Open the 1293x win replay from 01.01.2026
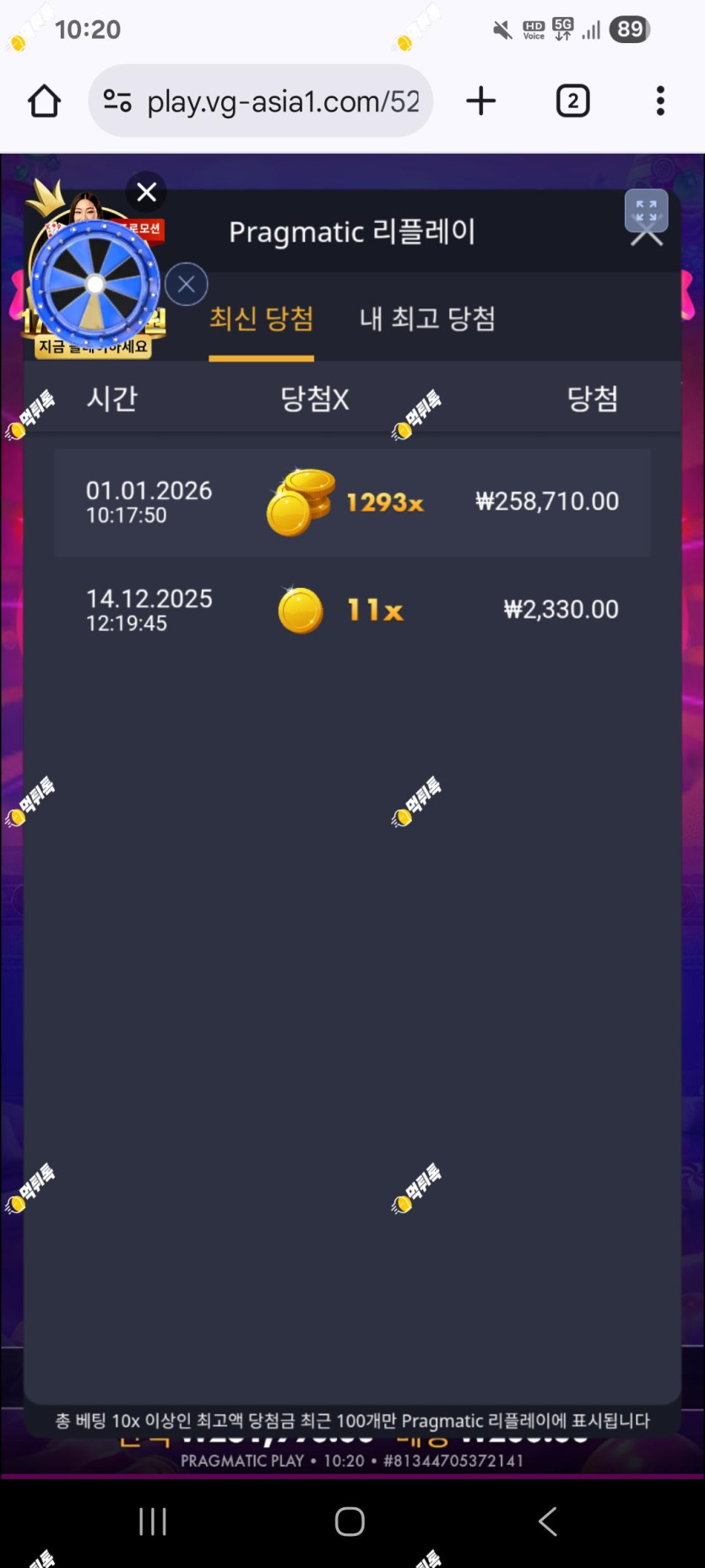This screenshot has height=1568, width=705. click(x=352, y=502)
